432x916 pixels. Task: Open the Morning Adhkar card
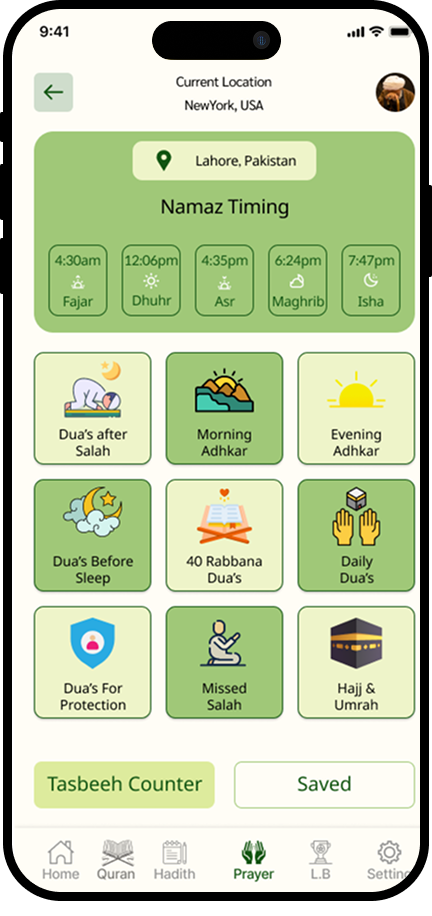[x=224, y=408]
